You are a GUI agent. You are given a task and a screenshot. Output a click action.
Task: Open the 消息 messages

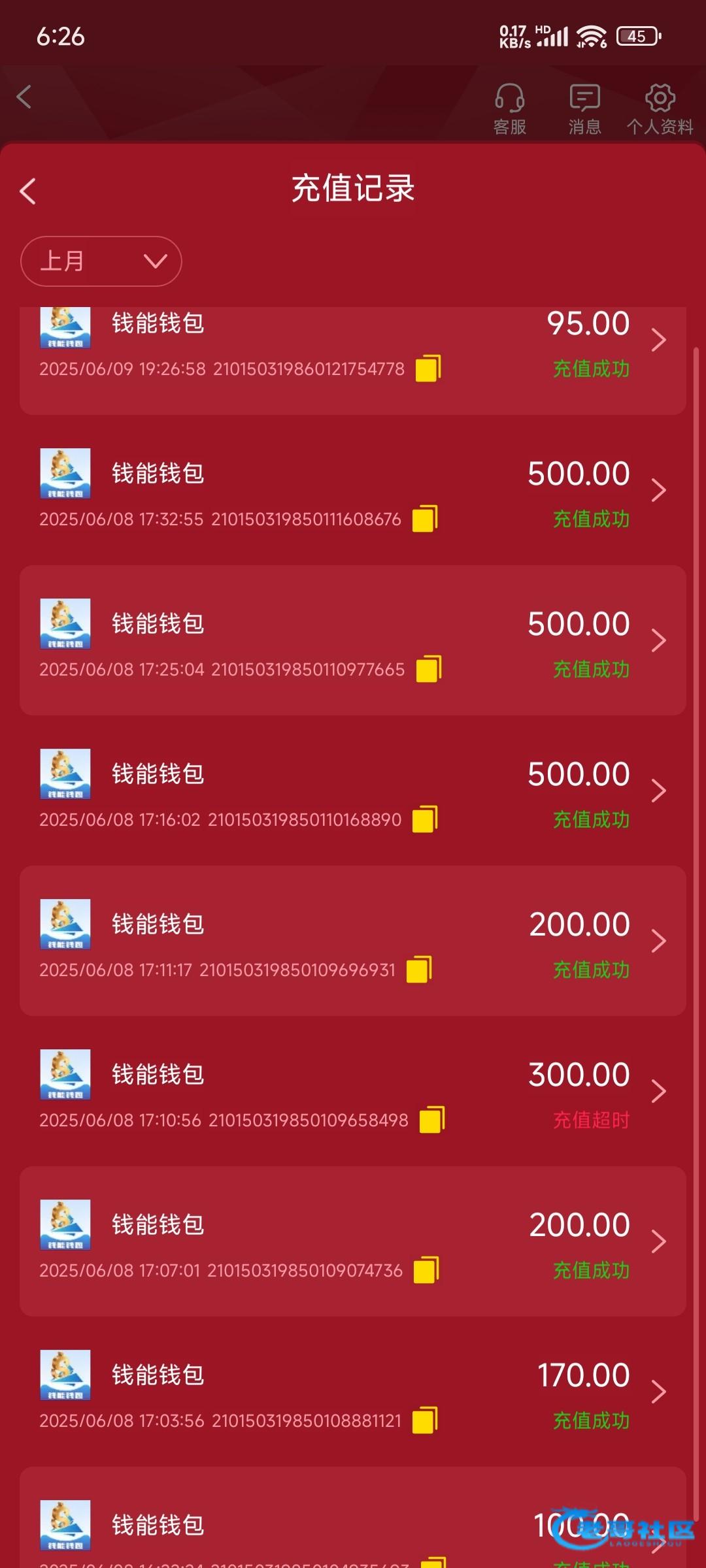584,109
